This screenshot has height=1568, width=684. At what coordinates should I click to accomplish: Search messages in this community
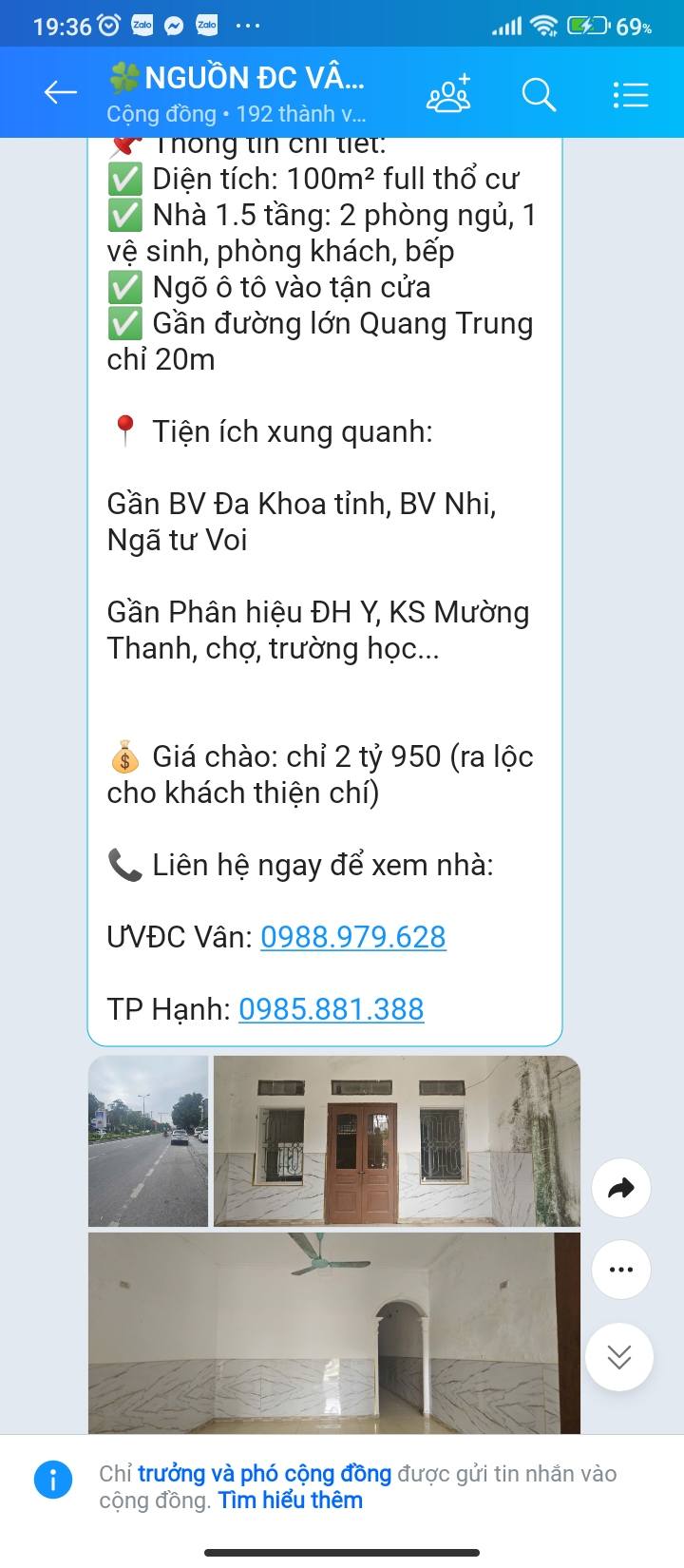pyautogui.click(x=539, y=93)
